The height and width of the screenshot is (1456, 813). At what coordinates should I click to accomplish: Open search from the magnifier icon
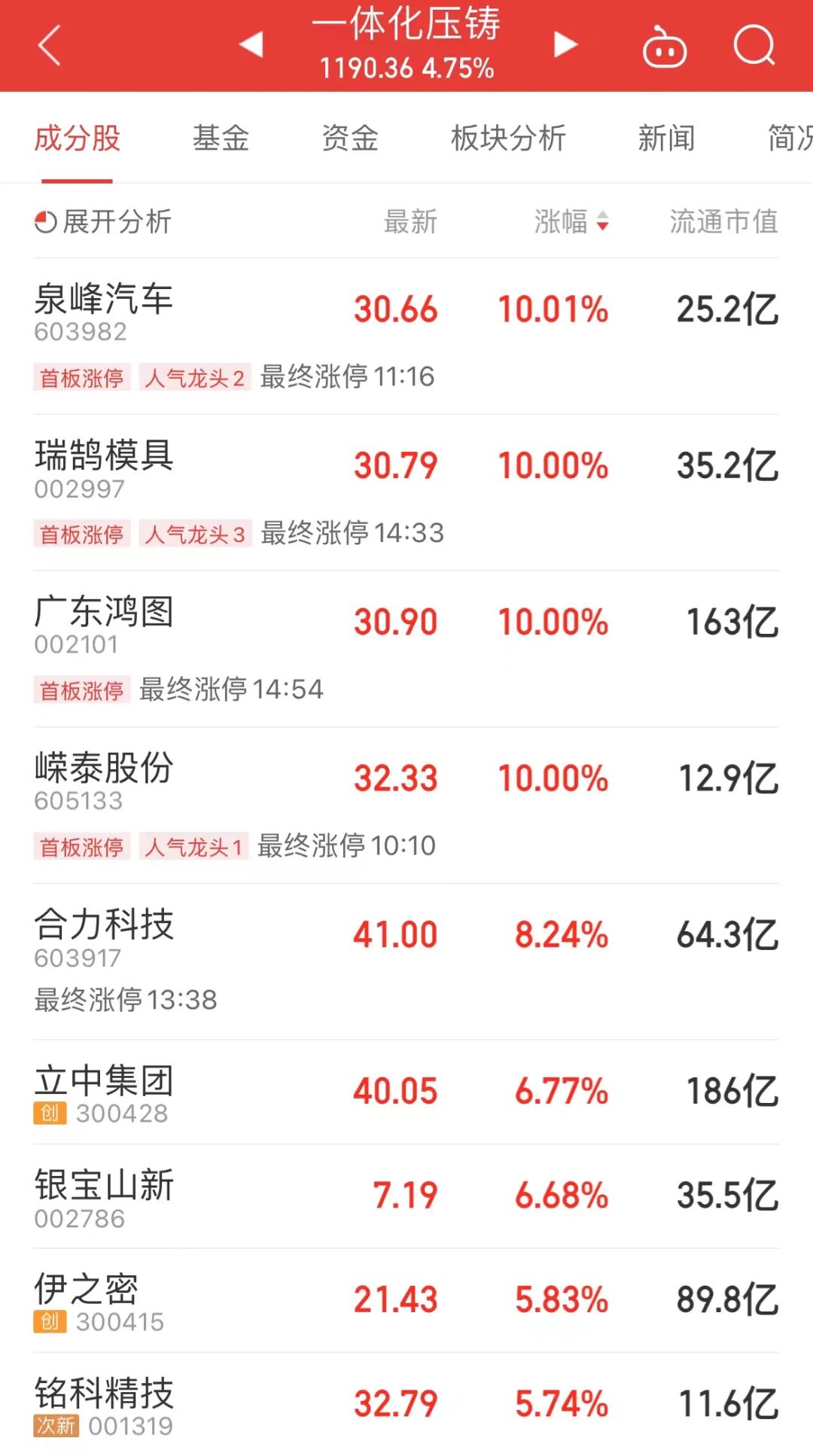[754, 47]
